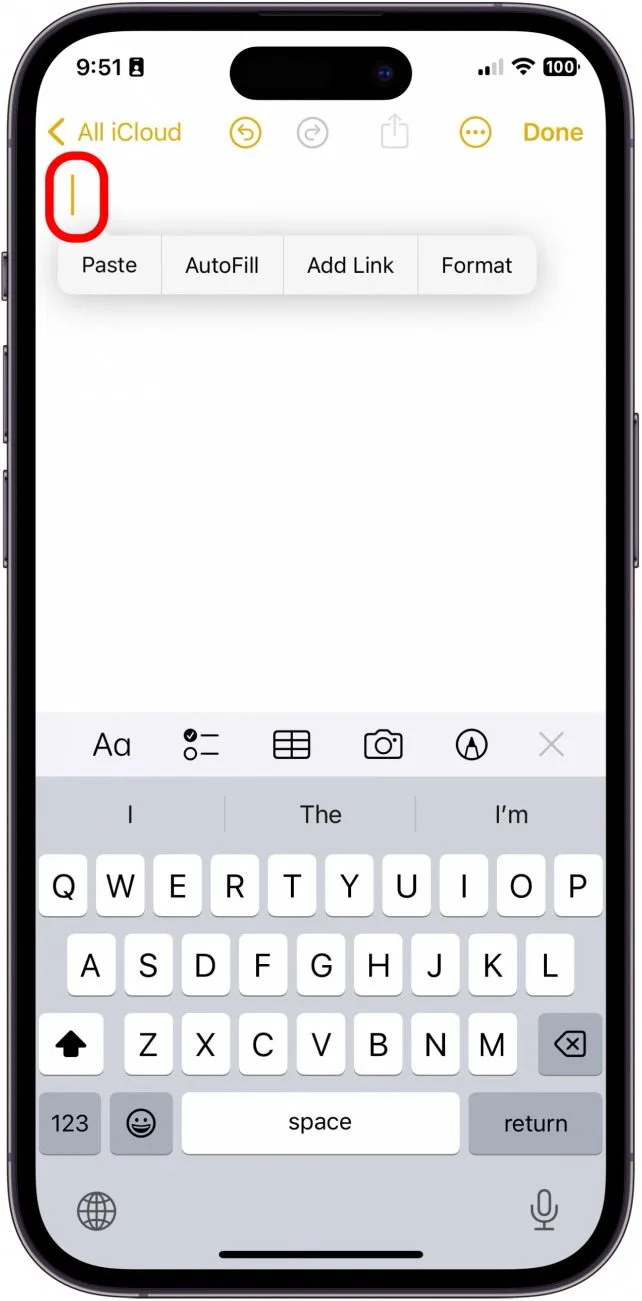Select Paste from the popup menu

[109, 265]
